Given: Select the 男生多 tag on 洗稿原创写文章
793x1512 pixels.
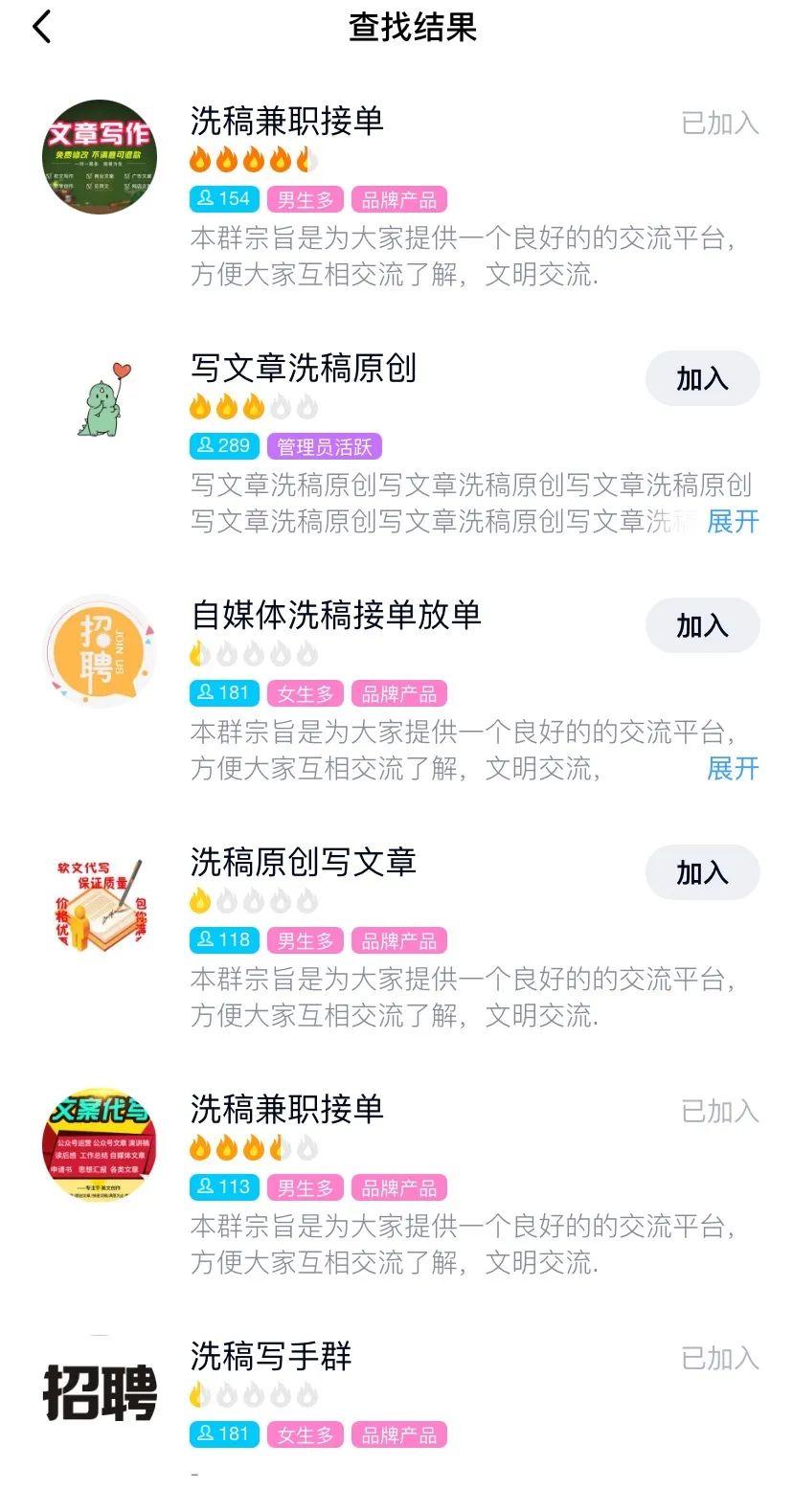Looking at the screenshot, I should (305, 939).
